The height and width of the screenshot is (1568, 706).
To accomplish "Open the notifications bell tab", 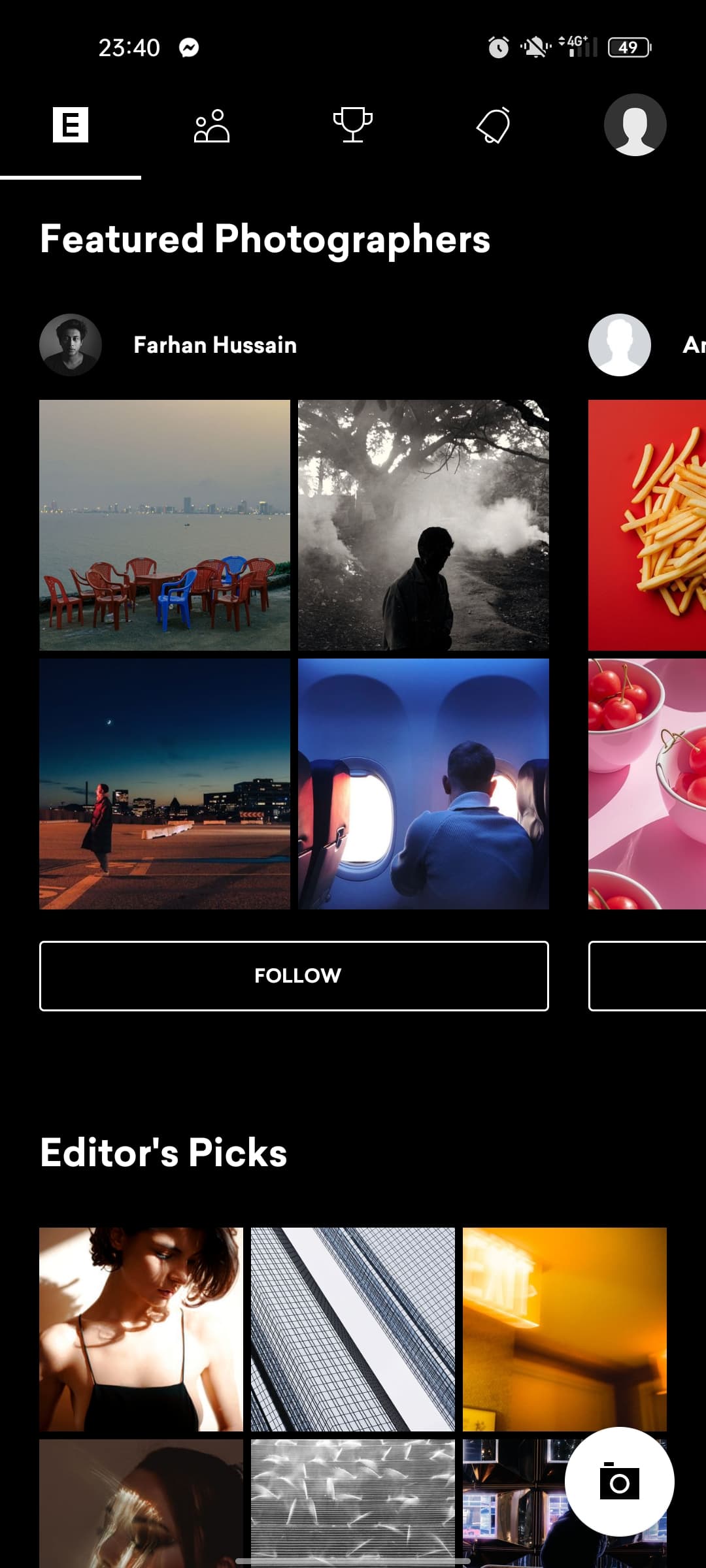I will point(494,125).
